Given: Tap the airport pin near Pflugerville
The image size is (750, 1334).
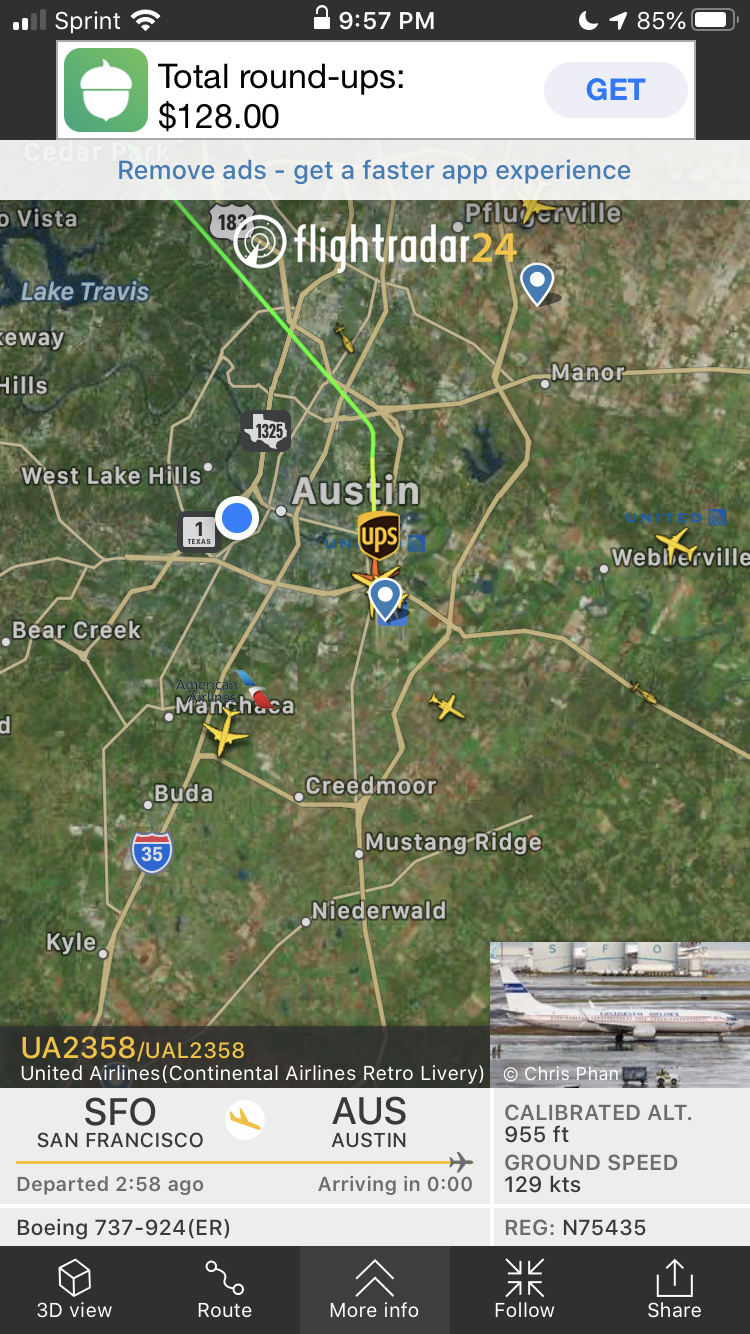Looking at the screenshot, I should pos(538,283).
